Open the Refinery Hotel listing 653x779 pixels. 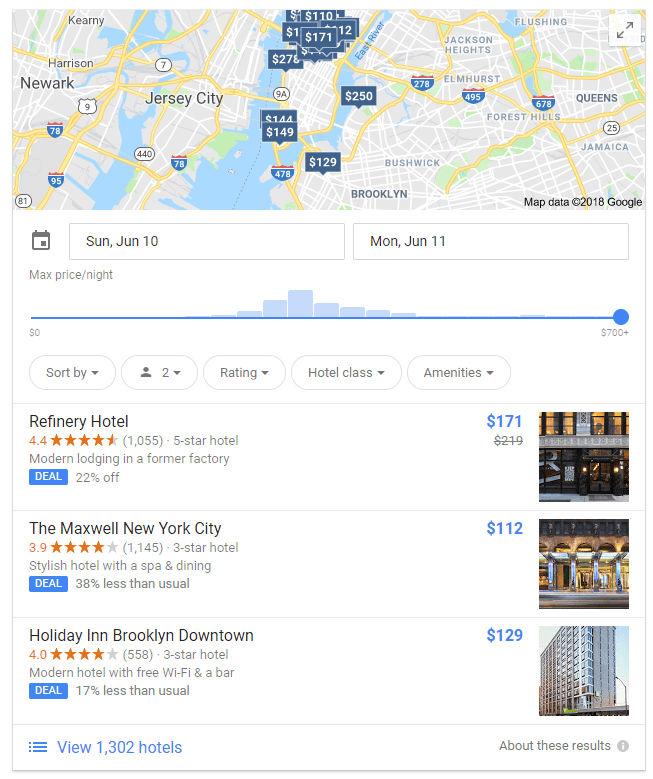79,422
